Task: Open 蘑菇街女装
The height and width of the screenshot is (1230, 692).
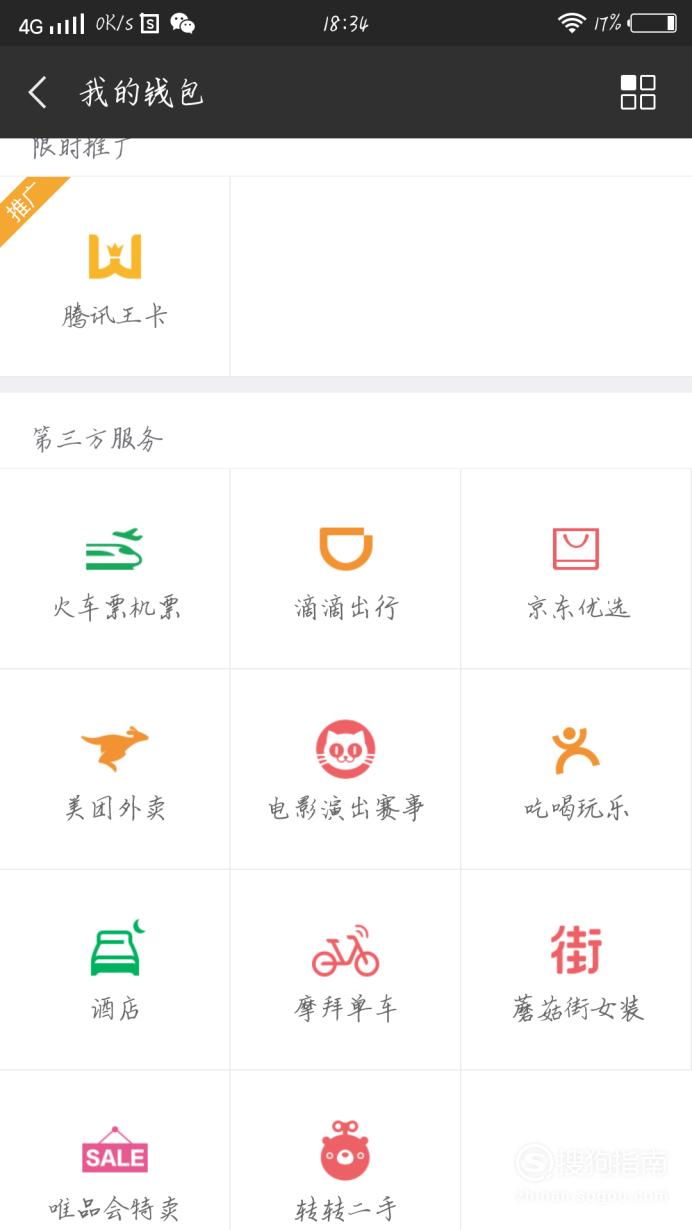Action: pos(577,970)
